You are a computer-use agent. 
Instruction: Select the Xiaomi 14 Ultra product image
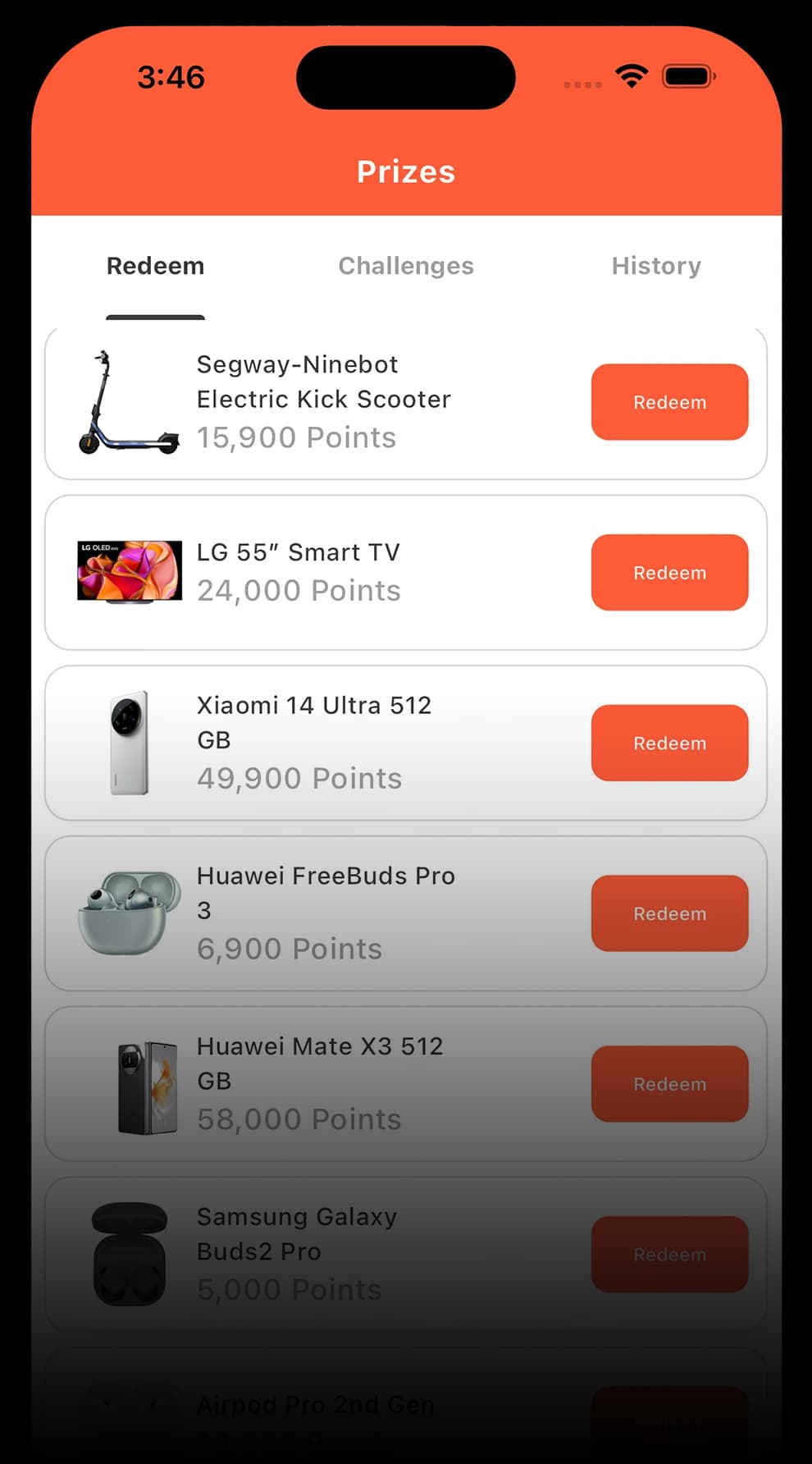coord(129,743)
